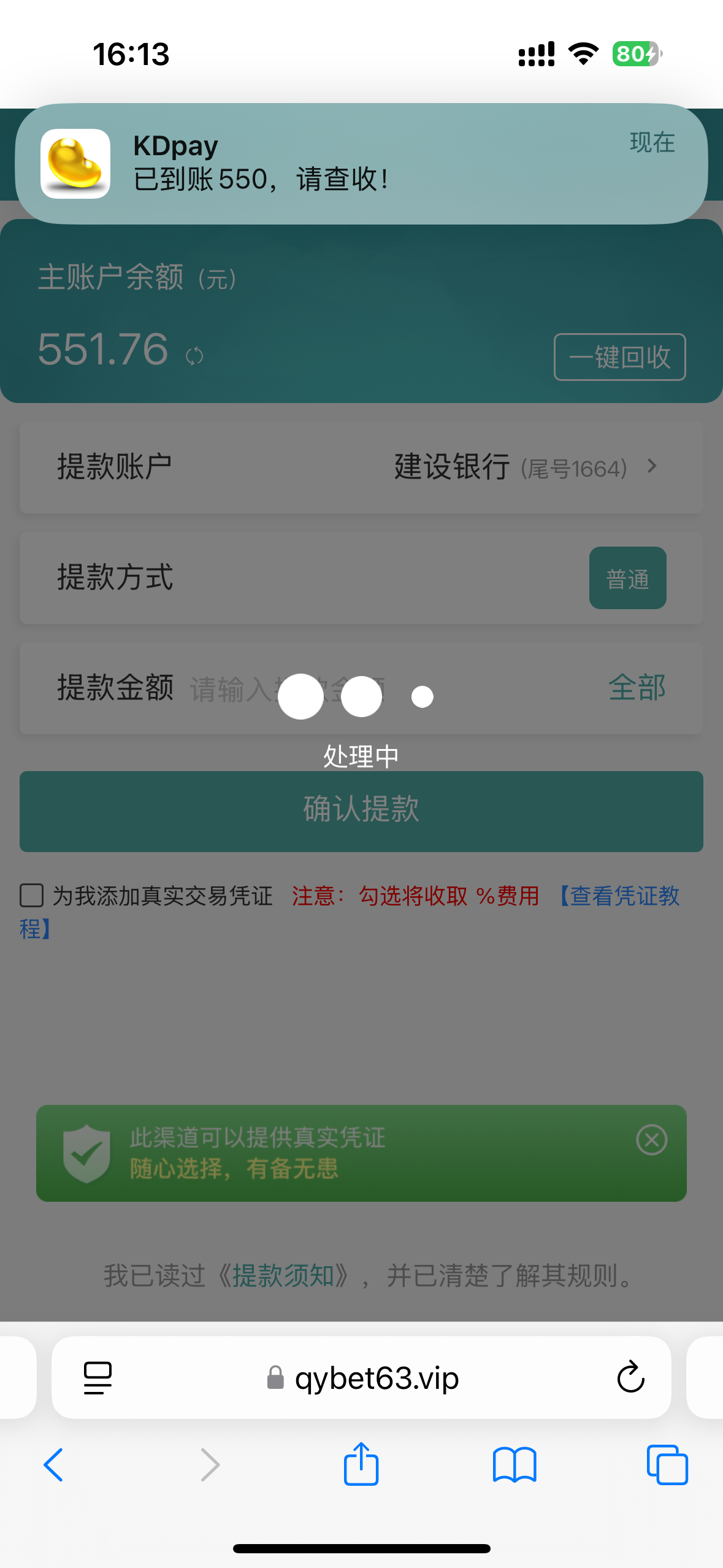Show all open Safari tabs
Screen dimensions: 723x1568
pos(667,1465)
